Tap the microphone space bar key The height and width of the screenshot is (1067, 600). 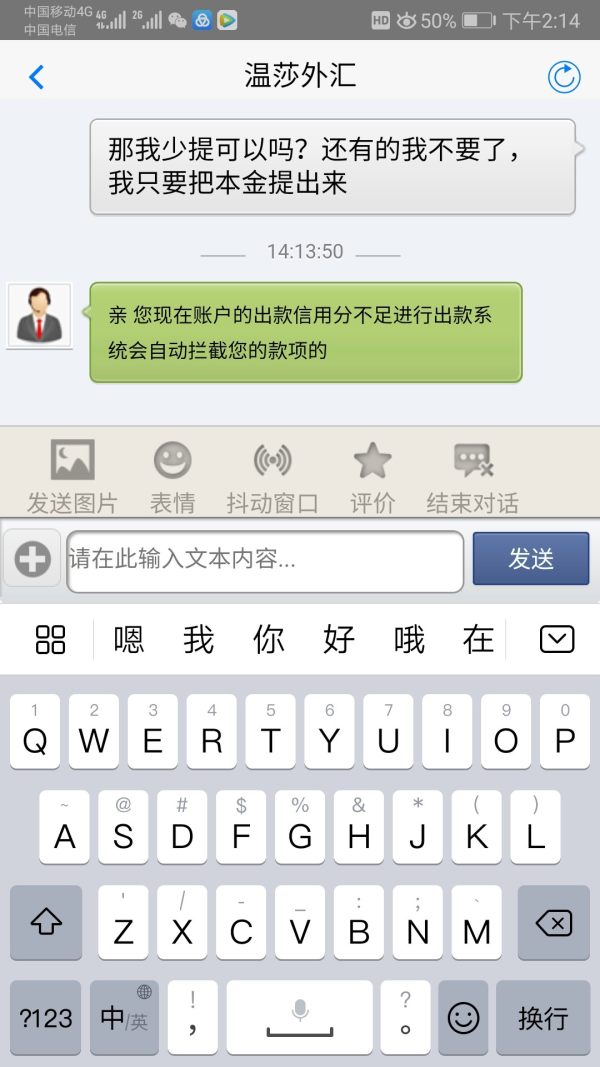(x=299, y=1018)
